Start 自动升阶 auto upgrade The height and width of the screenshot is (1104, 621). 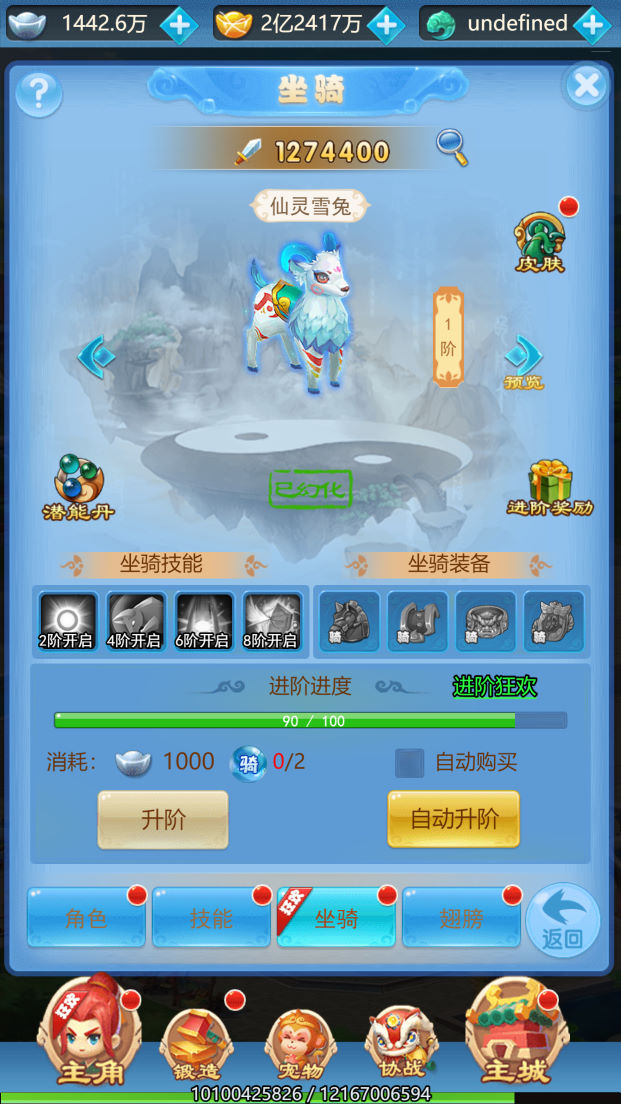click(x=454, y=820)
